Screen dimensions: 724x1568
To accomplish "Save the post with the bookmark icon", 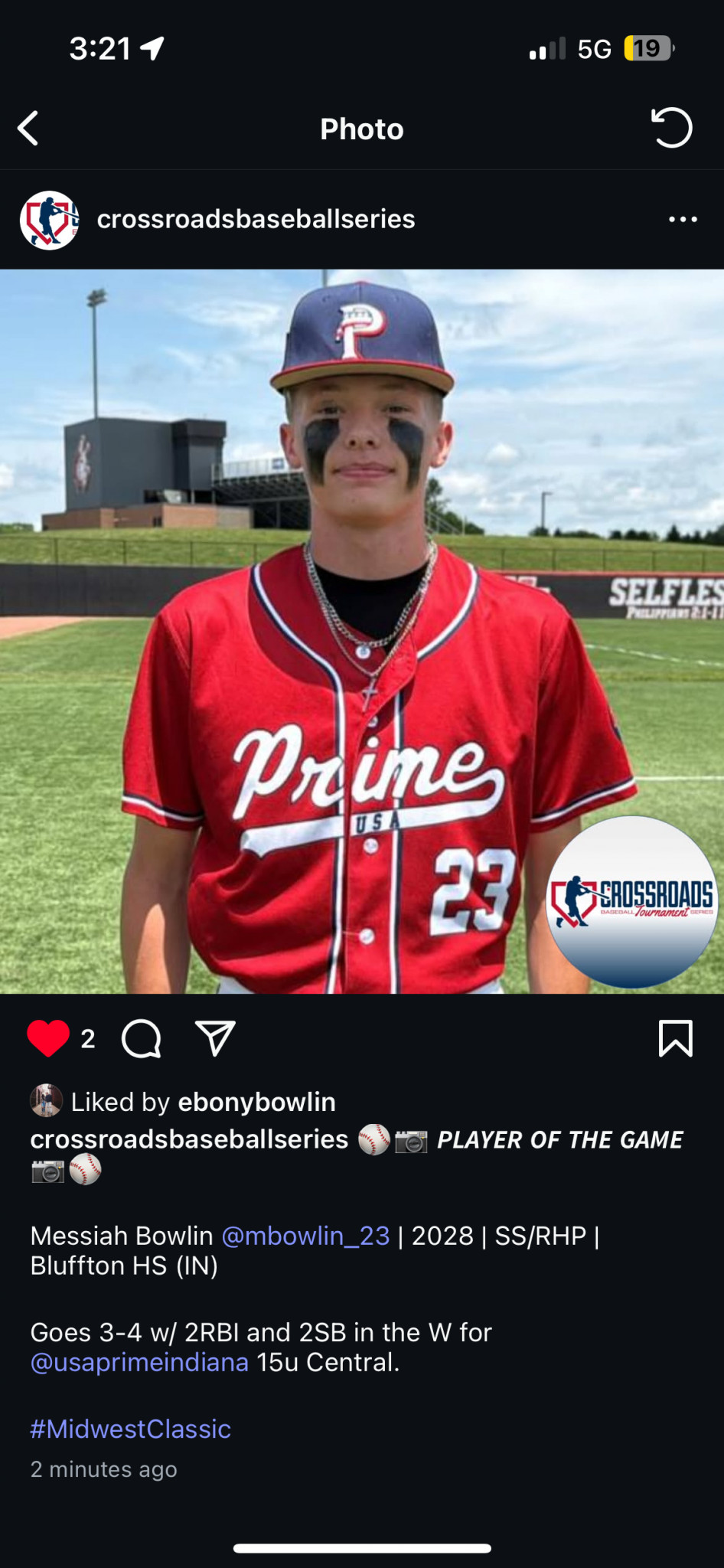I will [676, 1039].
